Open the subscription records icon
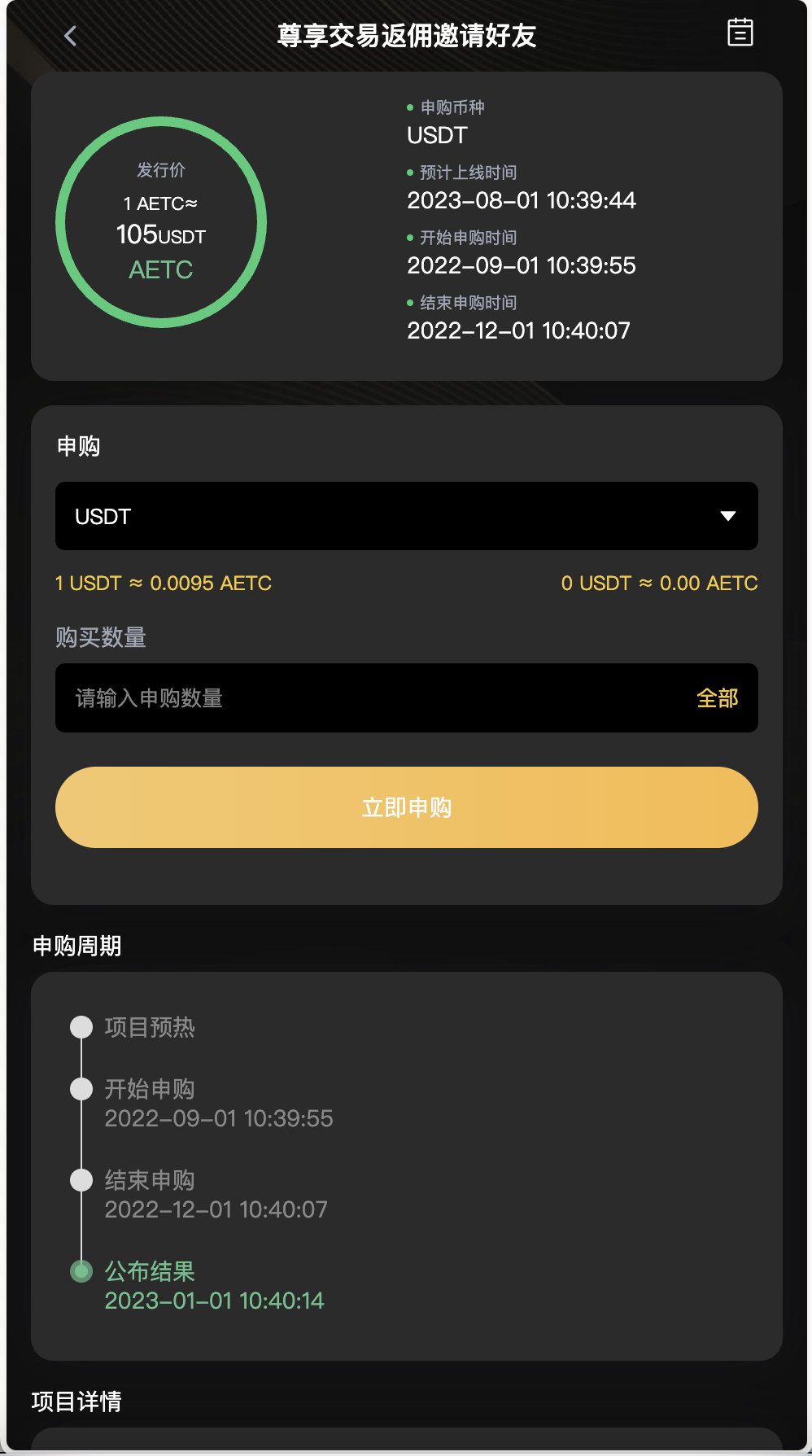 point(740,33)
